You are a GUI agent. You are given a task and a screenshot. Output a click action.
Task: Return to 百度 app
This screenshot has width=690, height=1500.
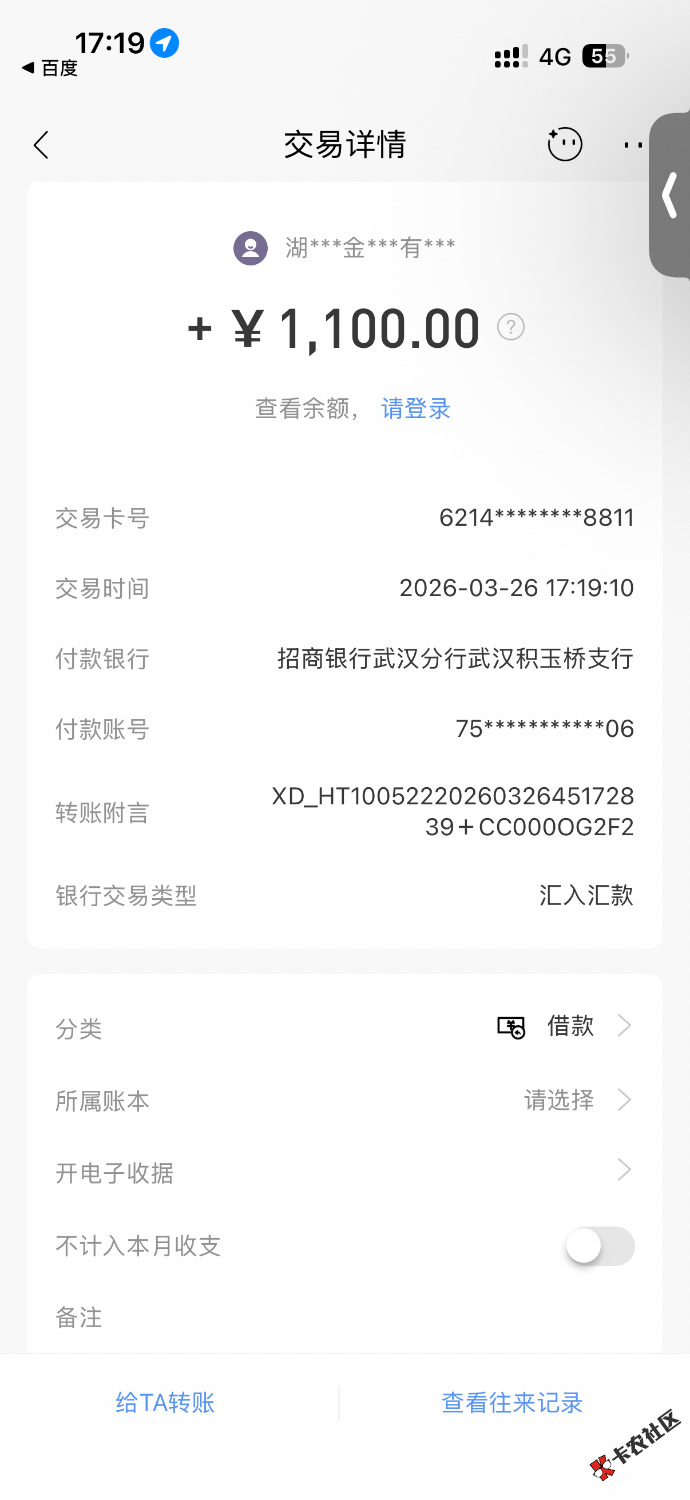point(50,68)
